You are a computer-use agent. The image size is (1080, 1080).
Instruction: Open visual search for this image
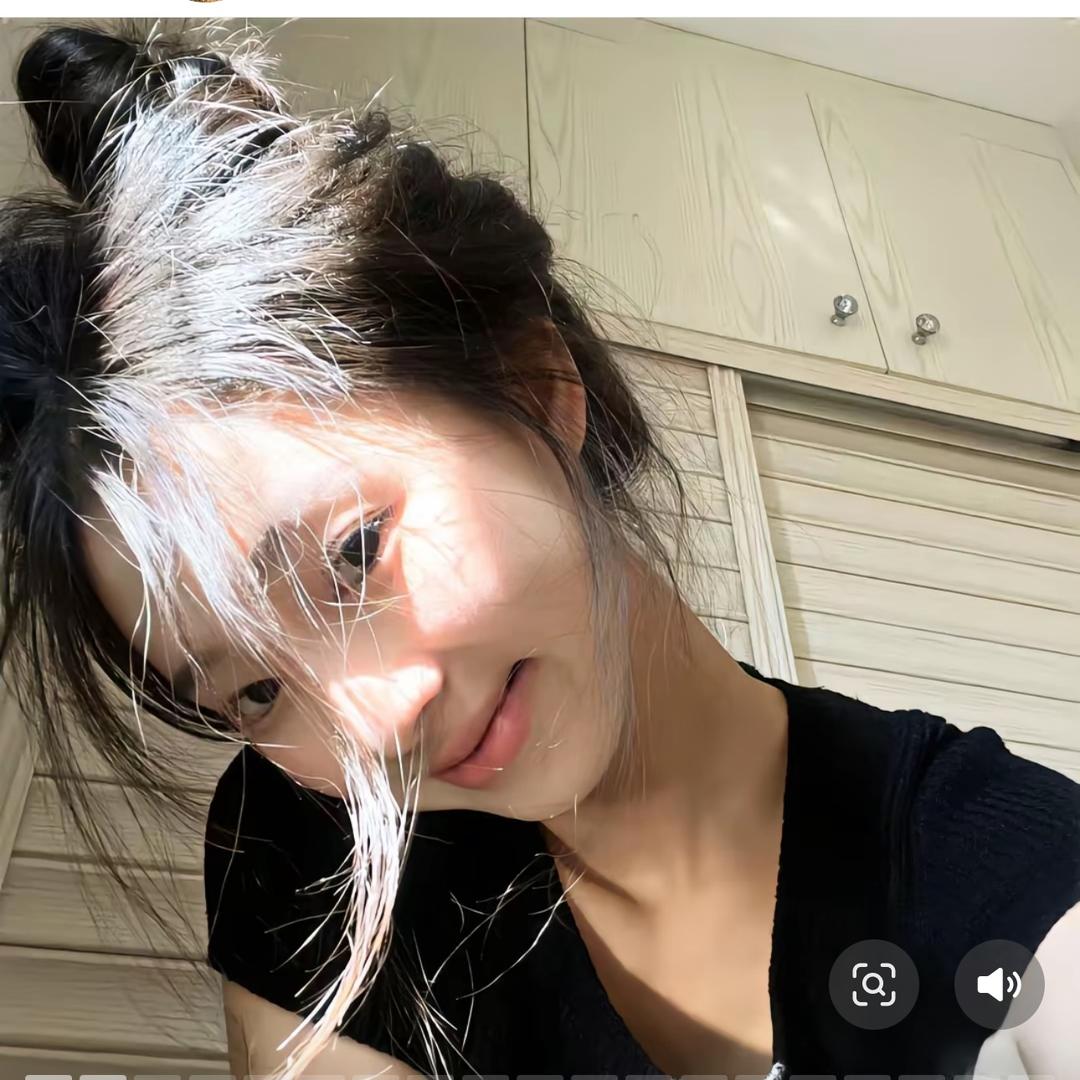coord(873,985)
